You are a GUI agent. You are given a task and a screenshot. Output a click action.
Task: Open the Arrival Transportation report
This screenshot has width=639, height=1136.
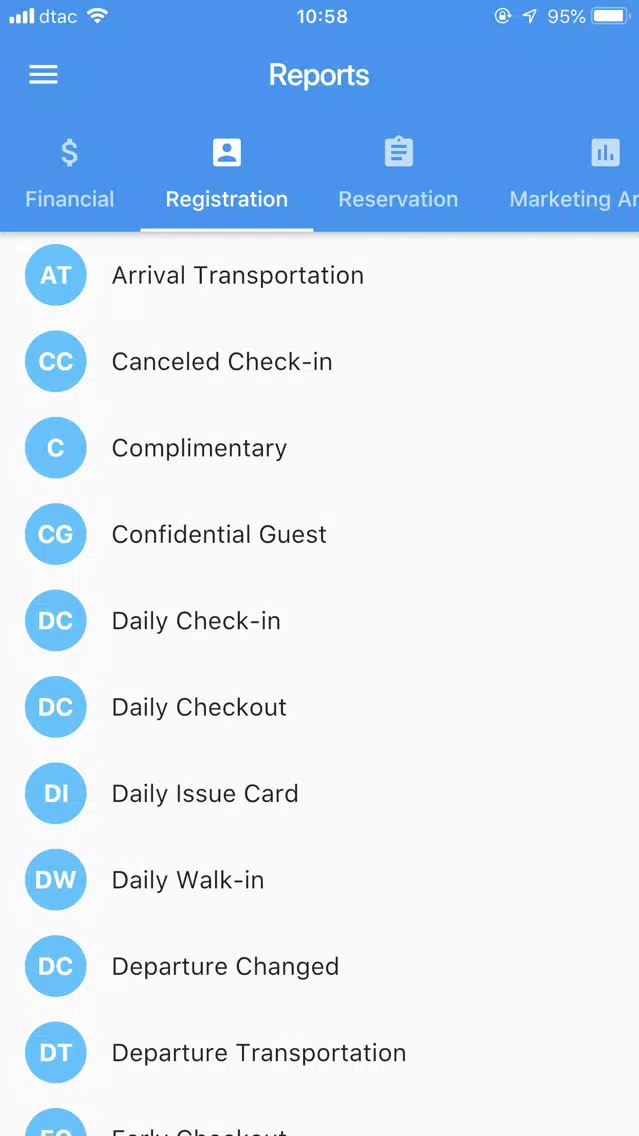tap(320, 275)
